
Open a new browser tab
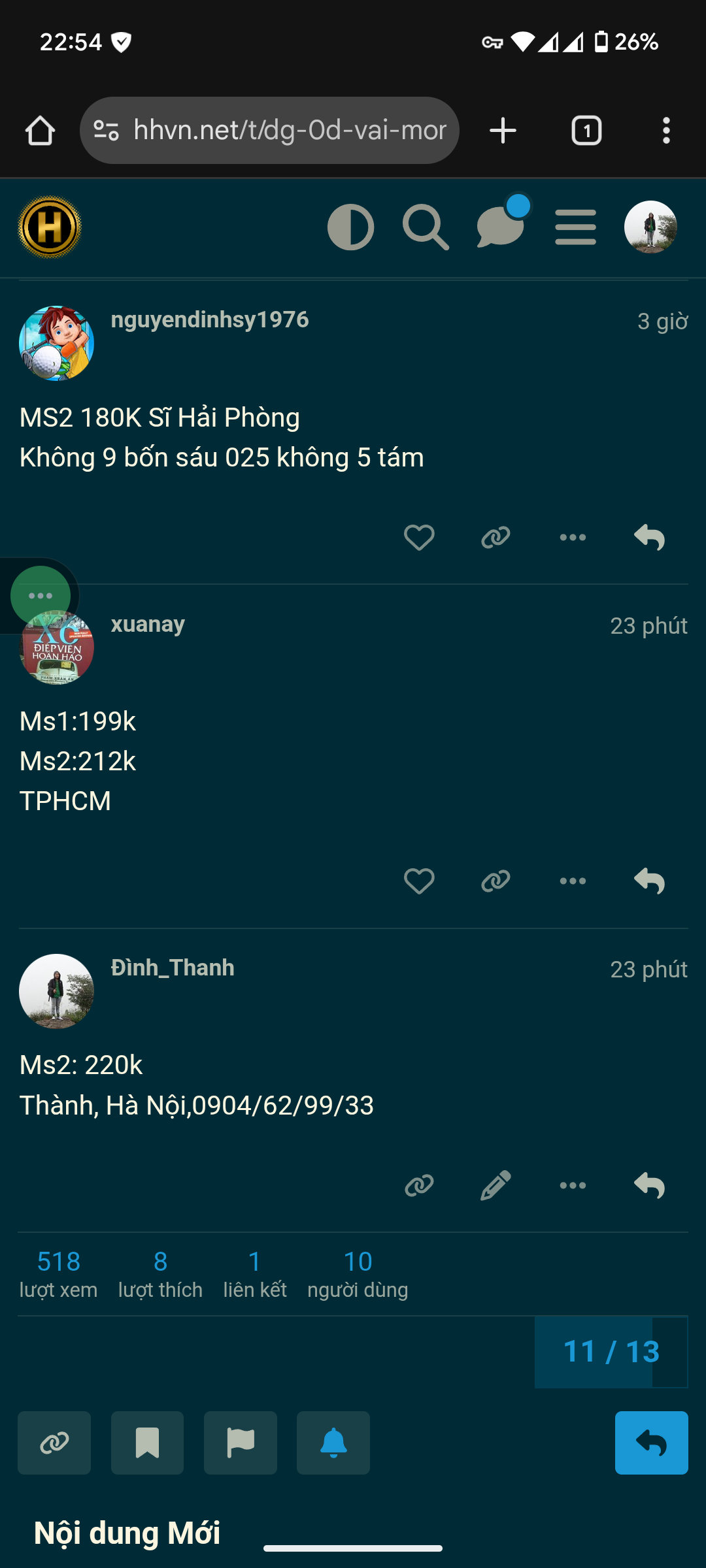point(503,131)
